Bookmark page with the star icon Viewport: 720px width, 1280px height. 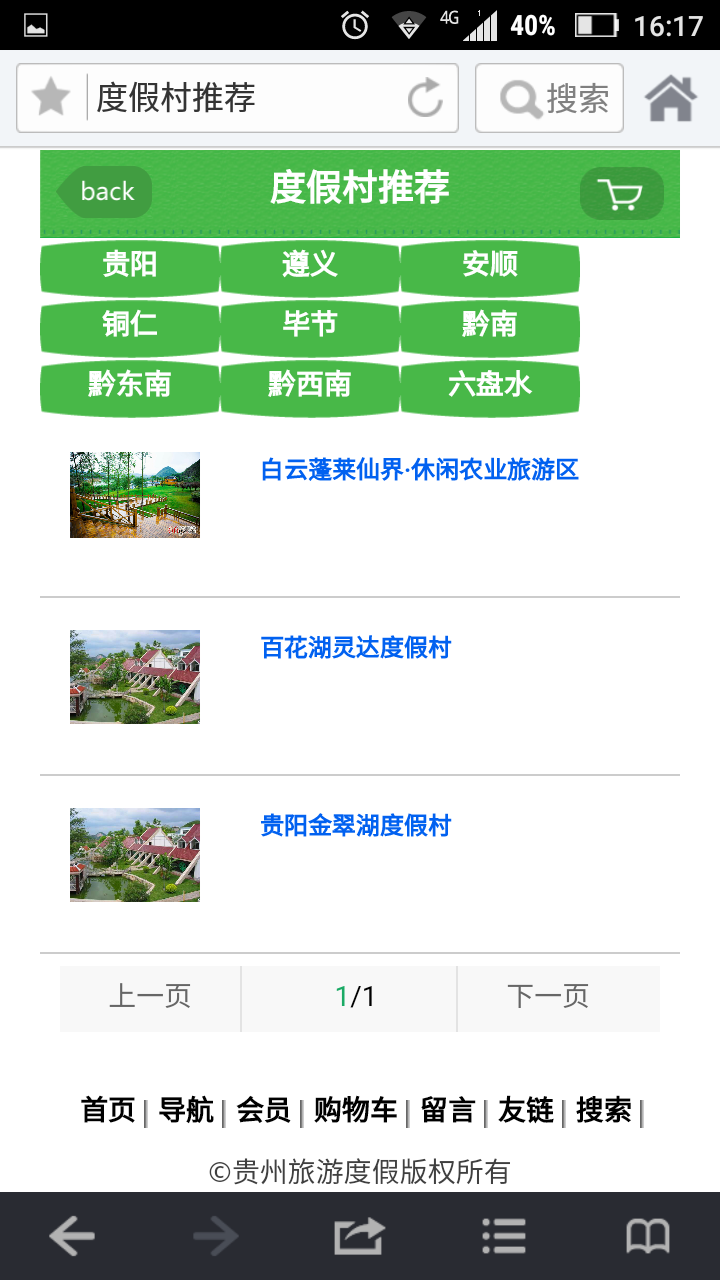51,98
